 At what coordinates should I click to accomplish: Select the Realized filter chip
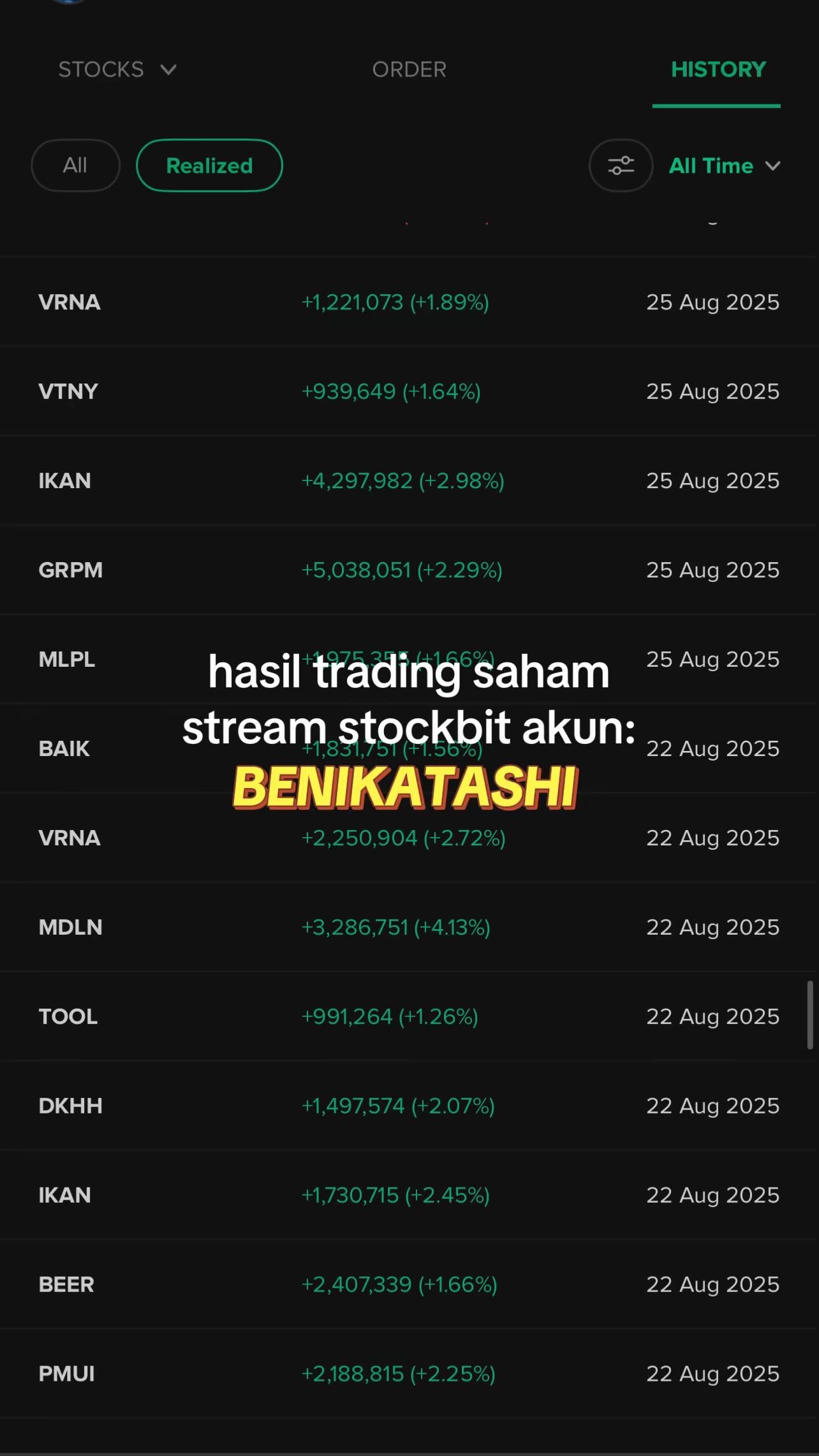(209, 166)
